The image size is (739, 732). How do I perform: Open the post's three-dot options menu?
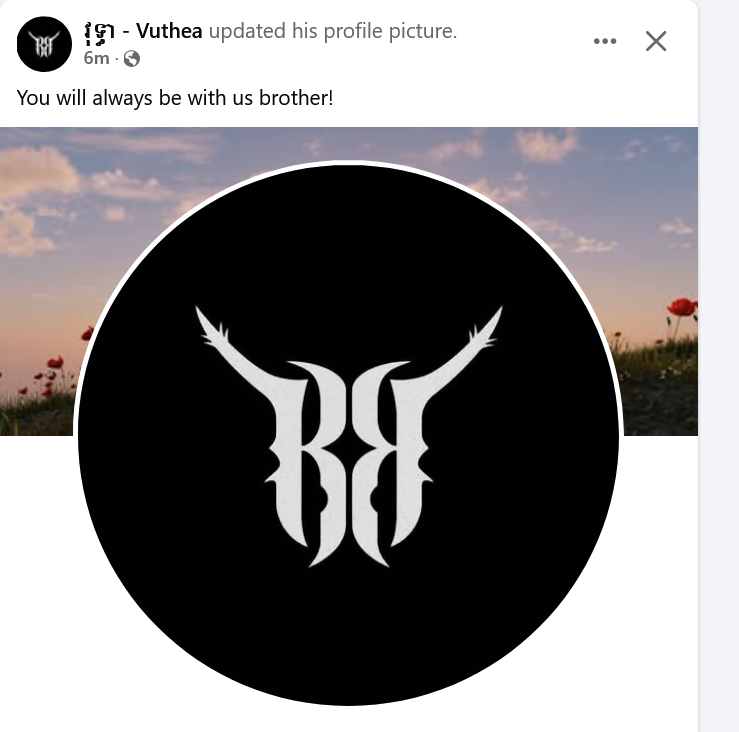pos(605,41)
